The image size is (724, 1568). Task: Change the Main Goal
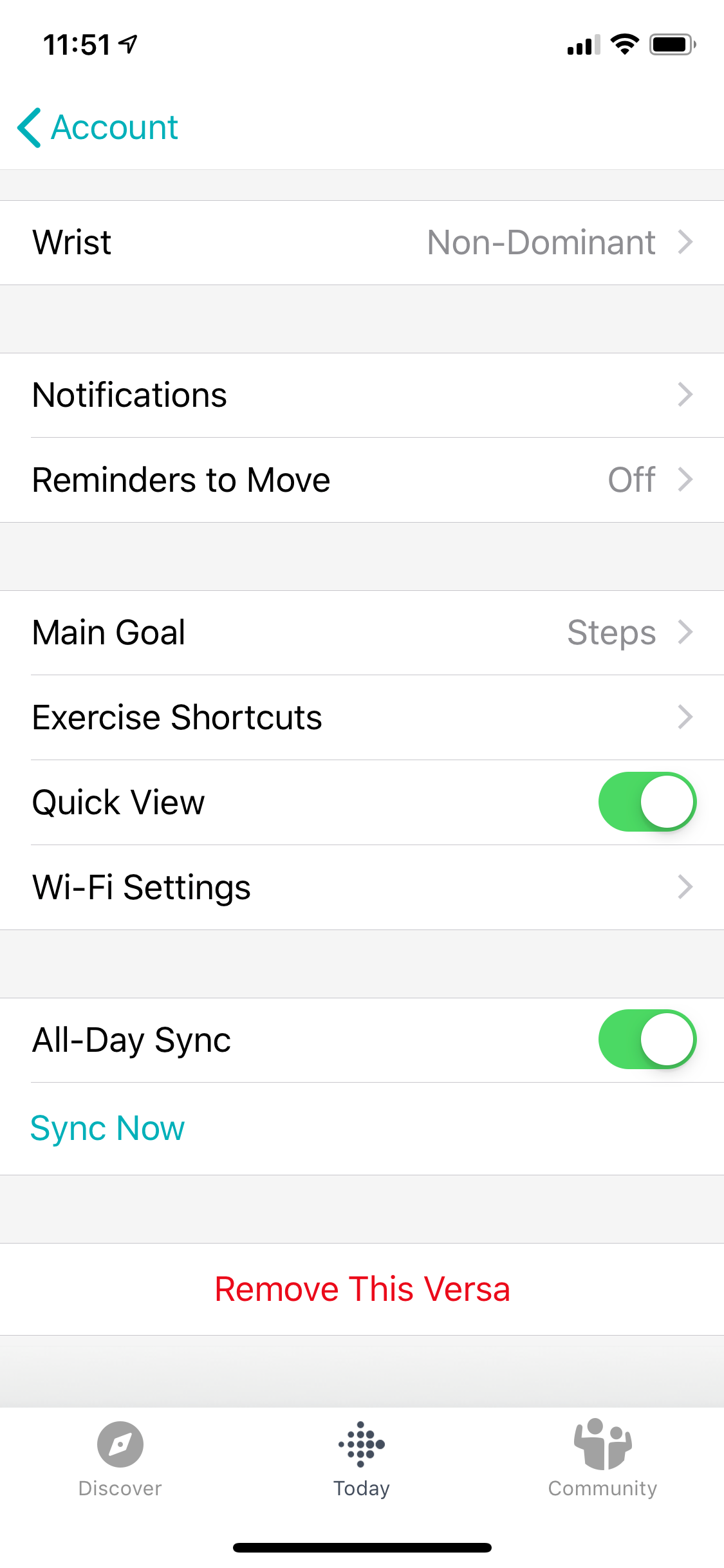click(362, 633)
